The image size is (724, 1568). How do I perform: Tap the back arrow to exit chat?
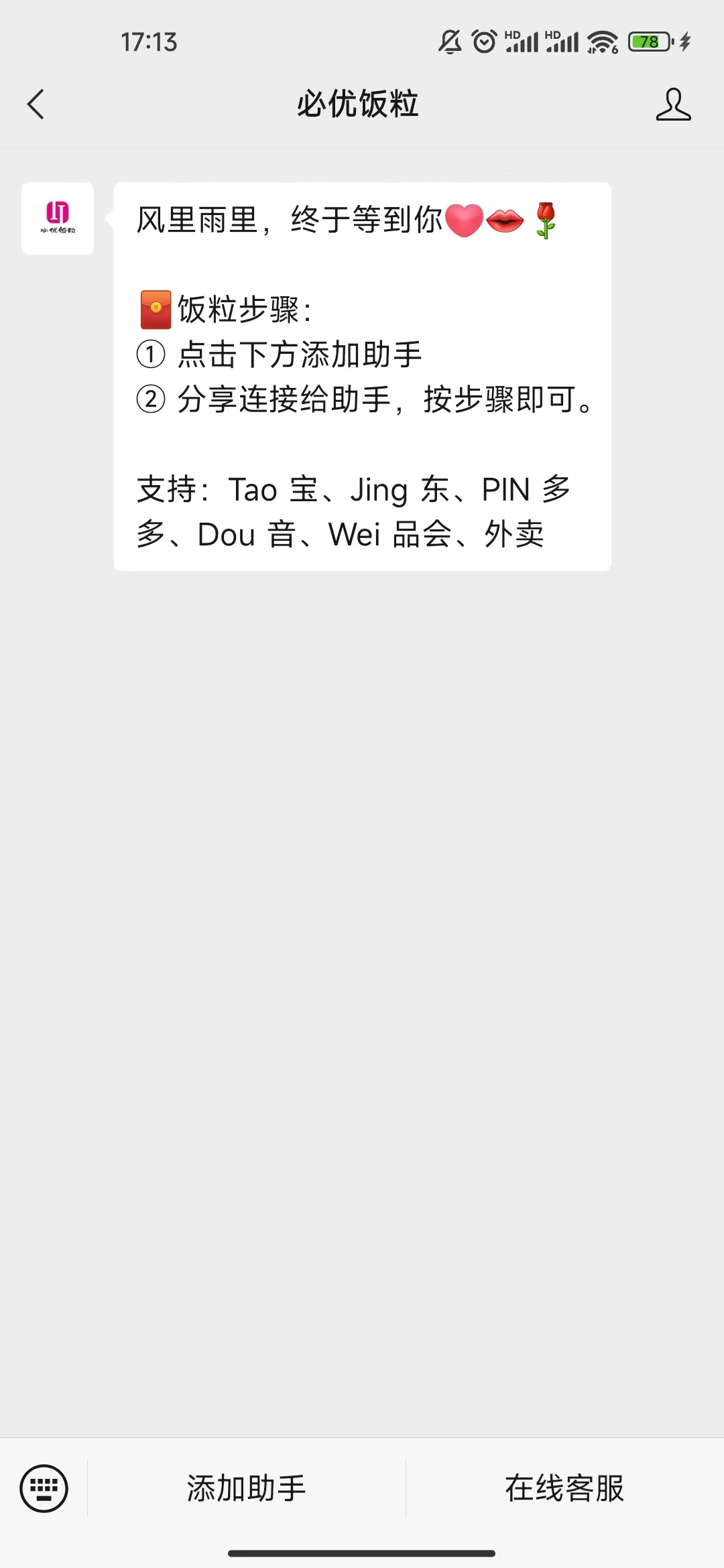click(36, 105)
